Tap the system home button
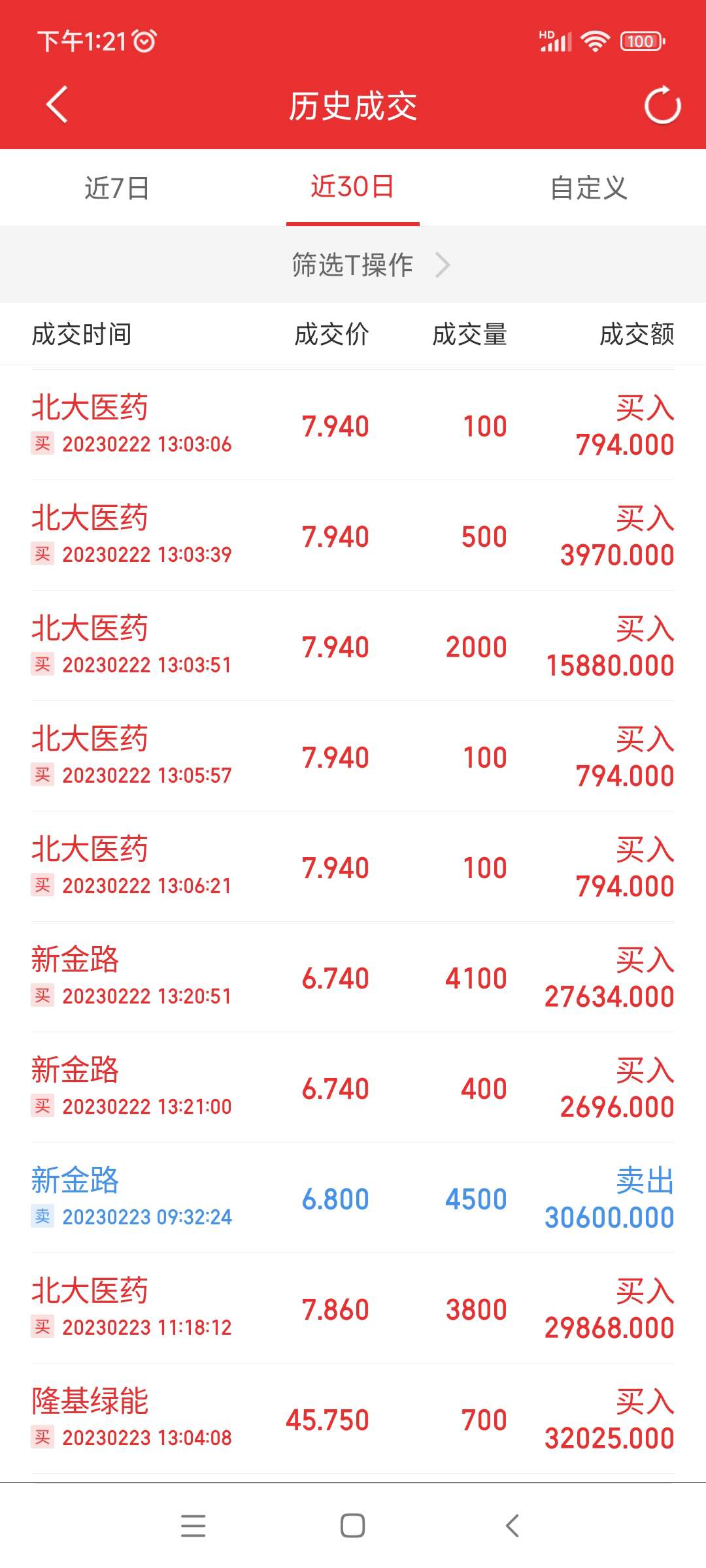The image size is (706, 1568). [x=352, y=1526]
